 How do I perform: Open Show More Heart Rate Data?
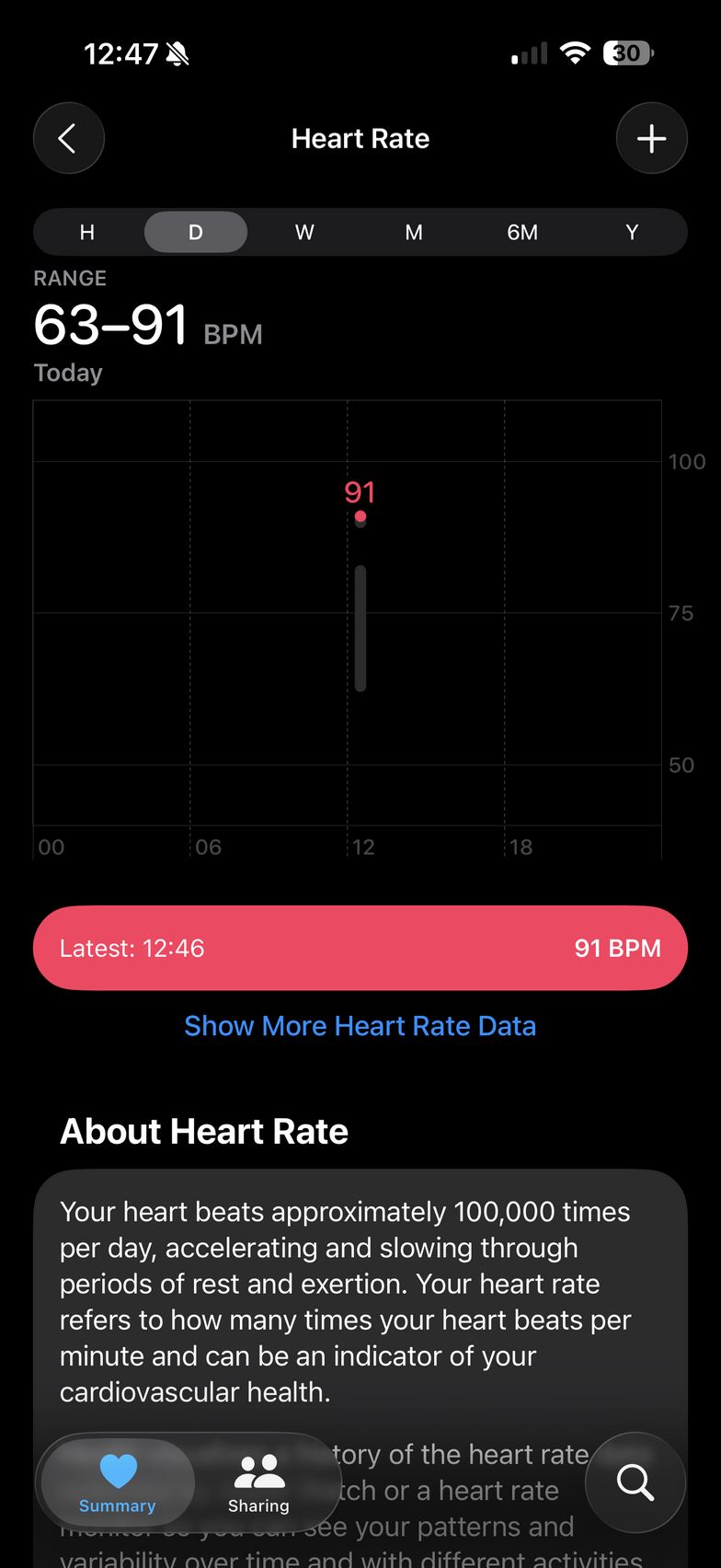(360, 1026)
